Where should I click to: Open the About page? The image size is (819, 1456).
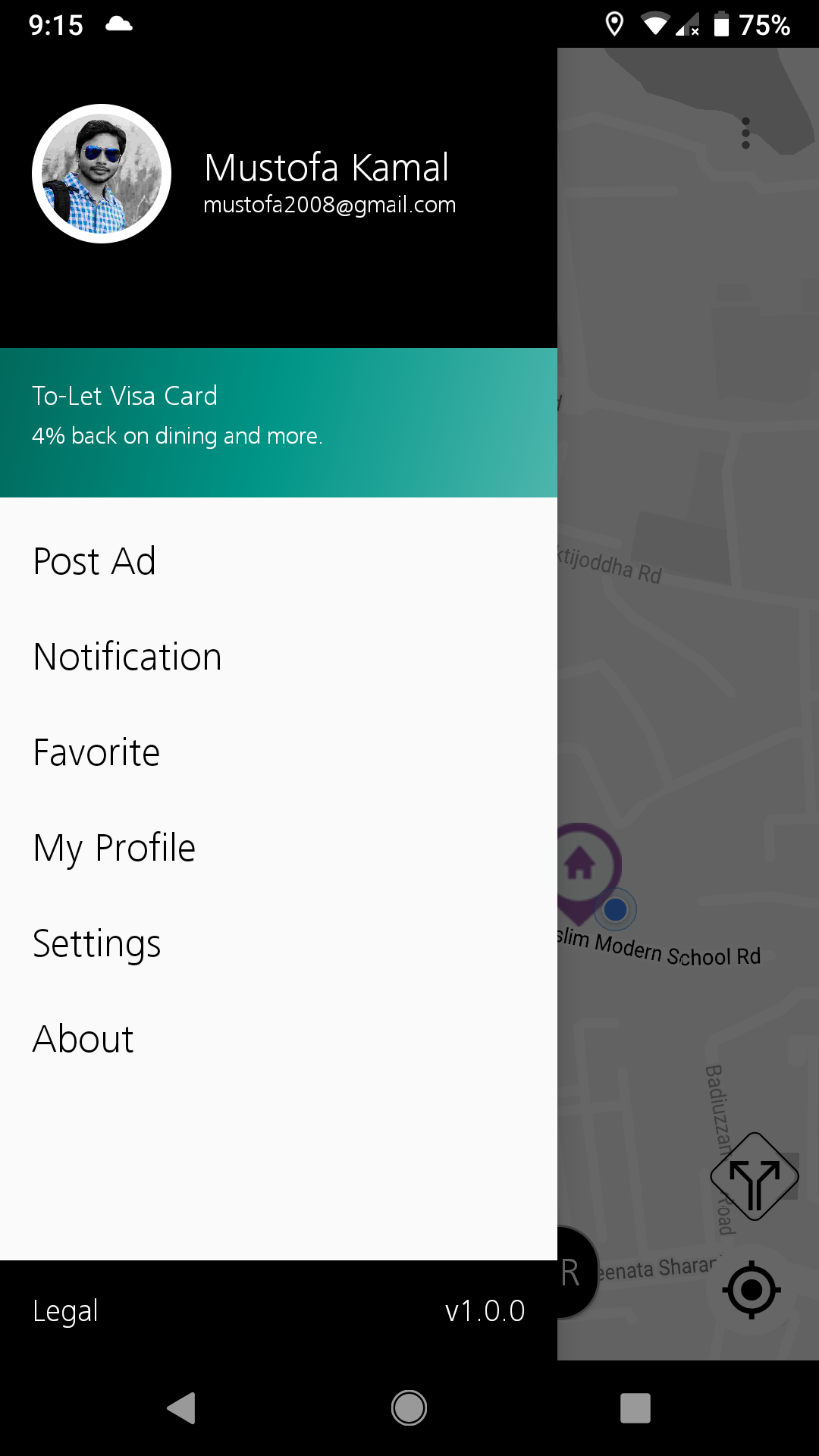pos(278,1040)
